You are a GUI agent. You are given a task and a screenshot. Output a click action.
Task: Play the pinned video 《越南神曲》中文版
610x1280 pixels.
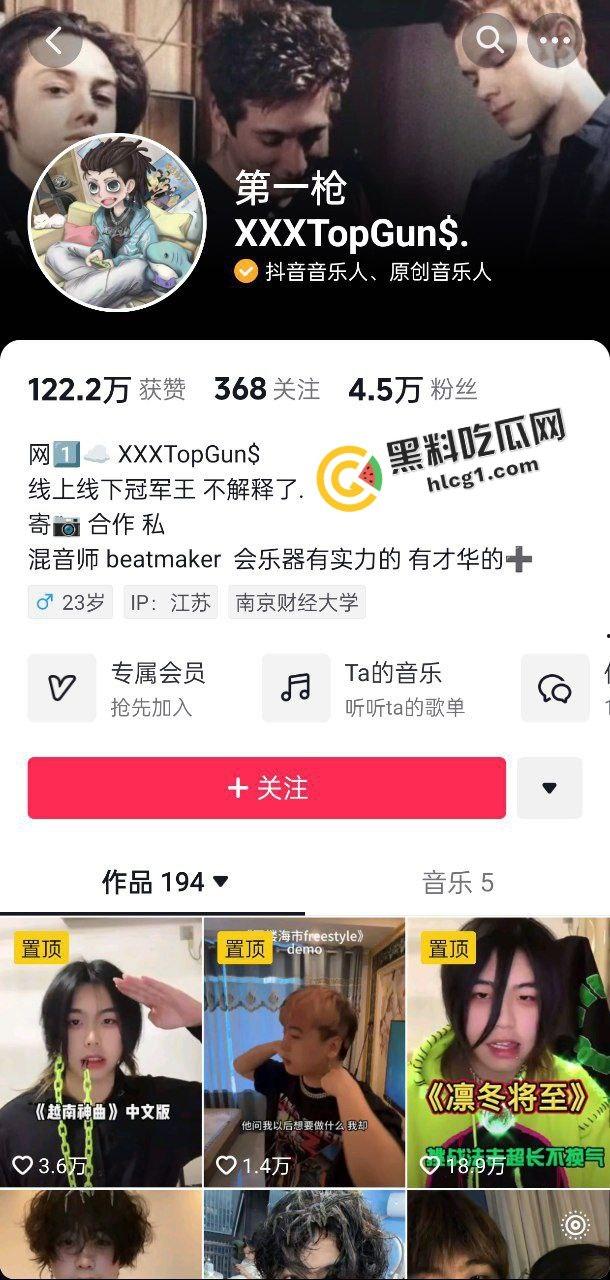101,1052
